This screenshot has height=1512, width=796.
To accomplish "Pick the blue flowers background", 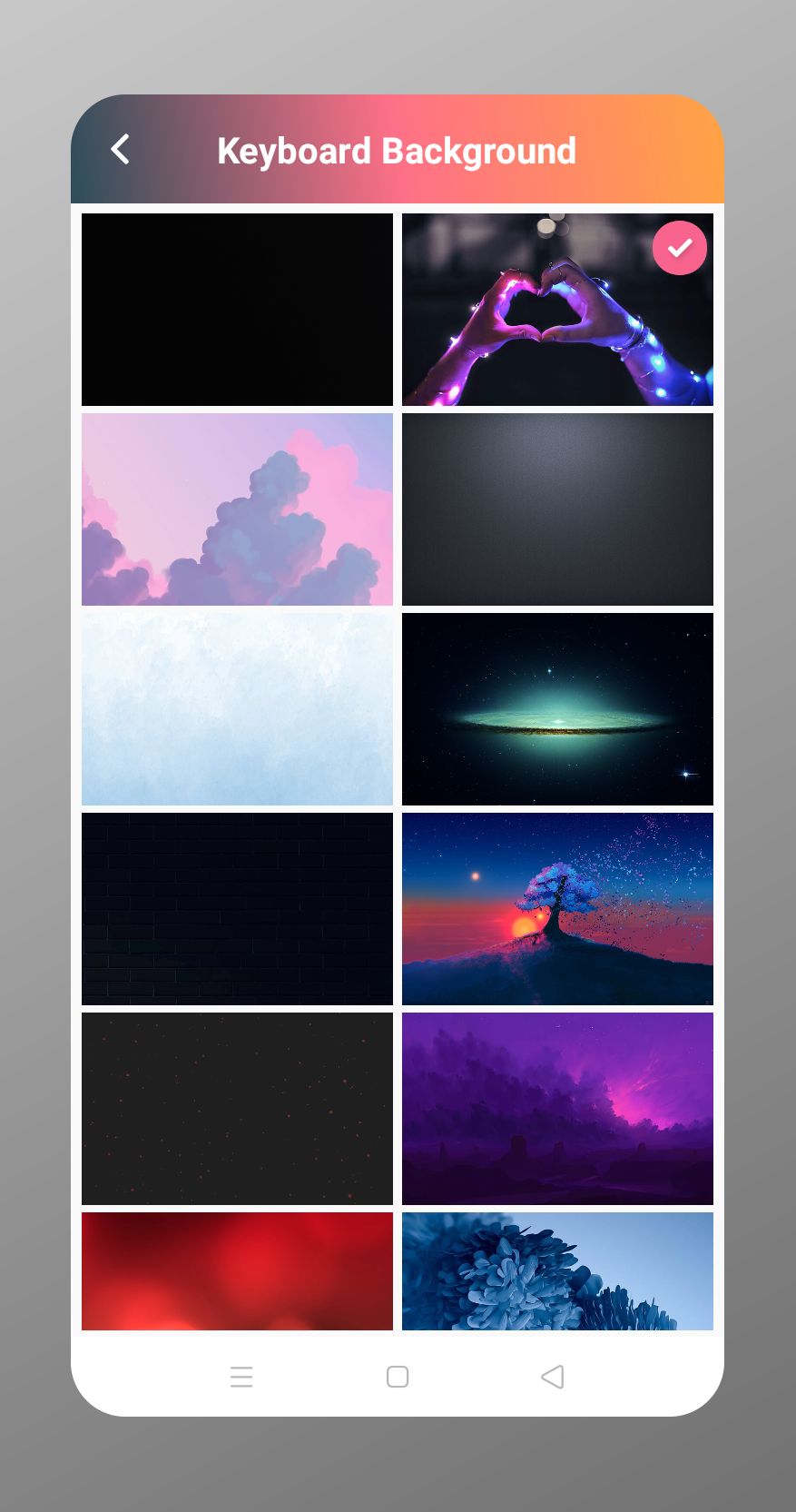I will coord(557,1271).
